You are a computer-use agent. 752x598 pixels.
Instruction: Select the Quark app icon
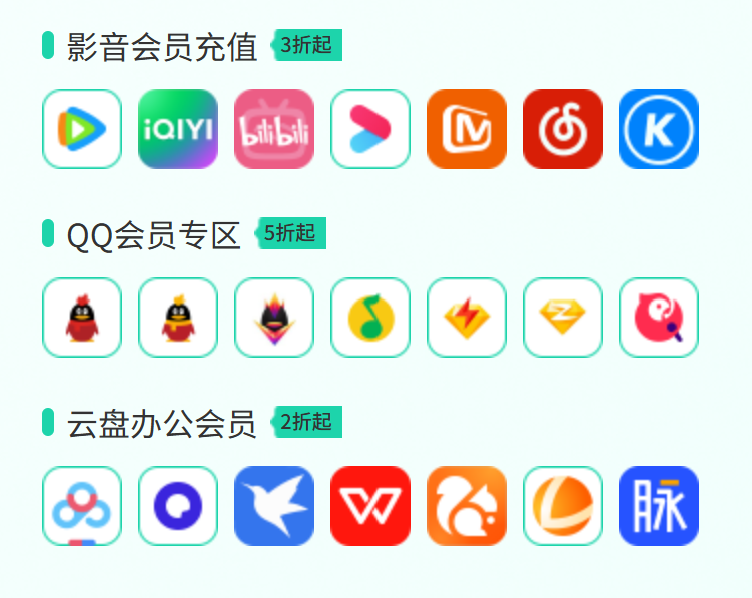point(178,506)
